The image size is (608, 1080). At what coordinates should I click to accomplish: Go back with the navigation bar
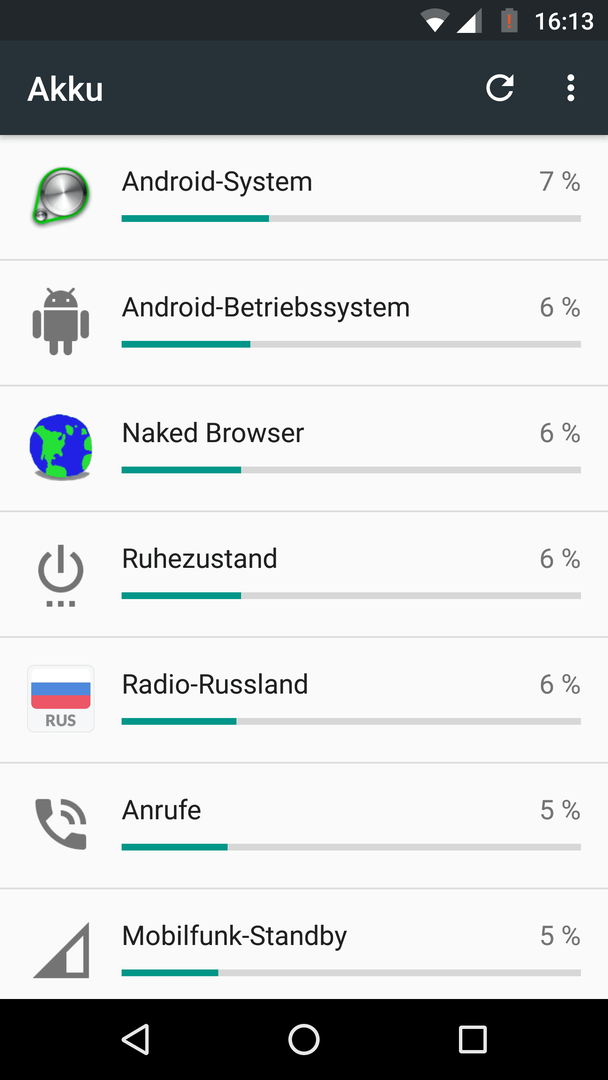coord(136,1039)
